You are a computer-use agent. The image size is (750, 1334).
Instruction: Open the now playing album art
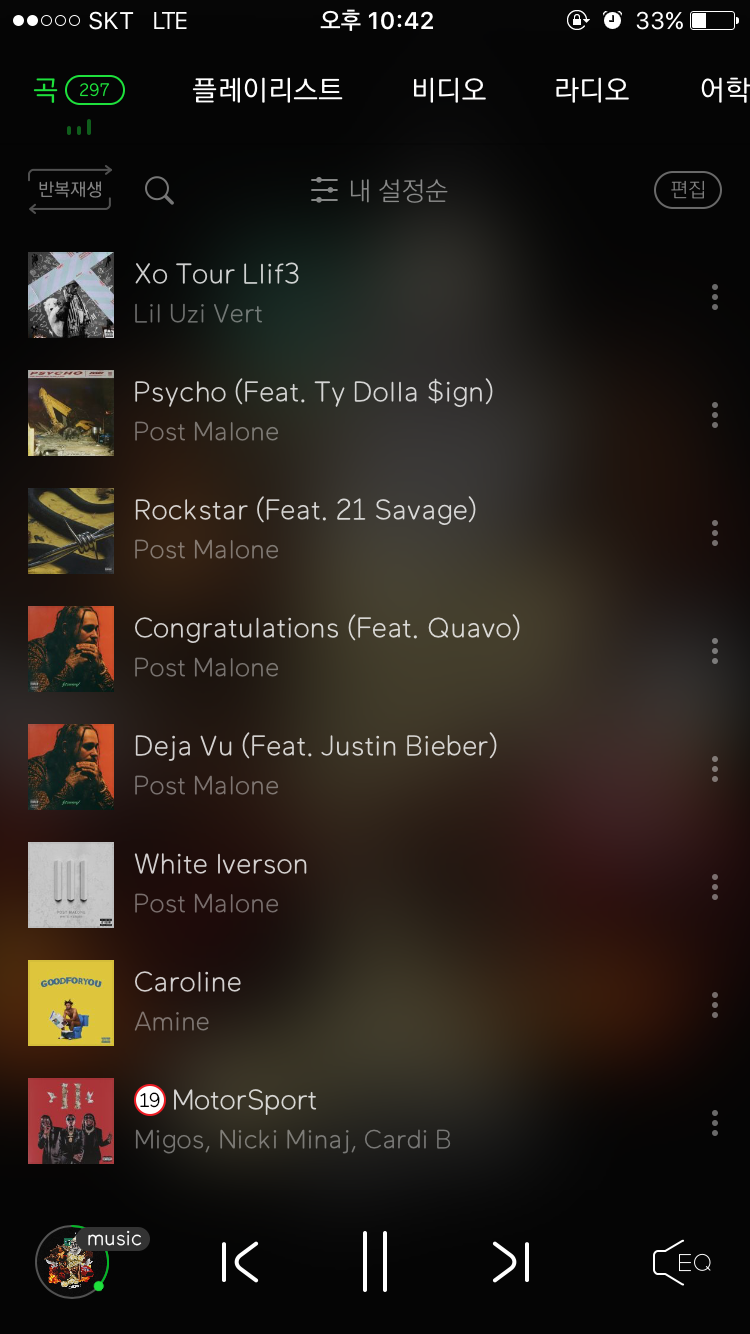coord(71,1263)
